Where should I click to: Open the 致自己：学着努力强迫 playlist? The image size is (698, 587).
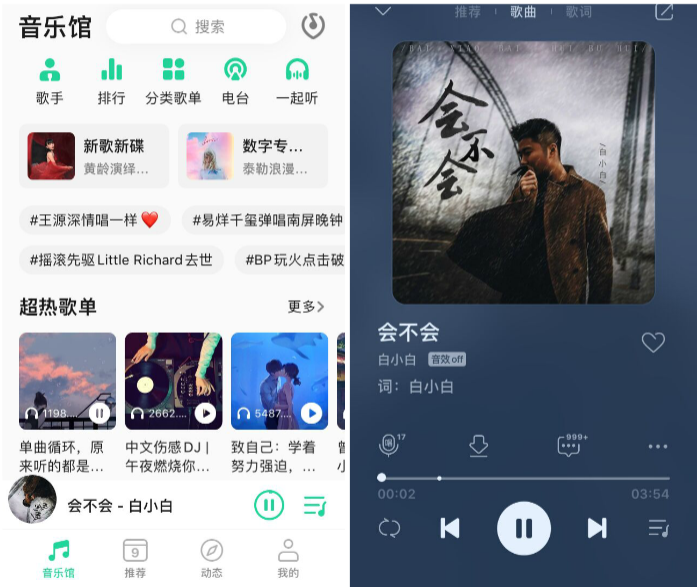pos(279,405)
